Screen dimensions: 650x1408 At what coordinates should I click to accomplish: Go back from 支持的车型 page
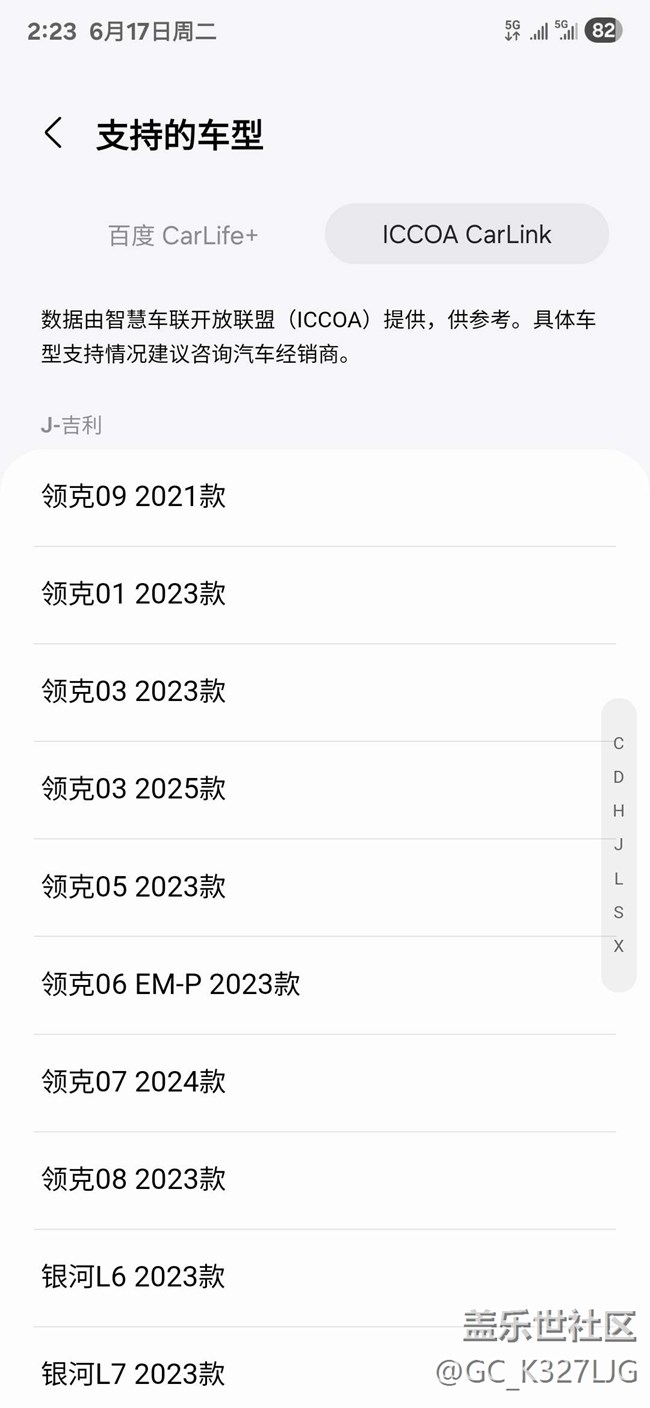(x=54, y=133)
